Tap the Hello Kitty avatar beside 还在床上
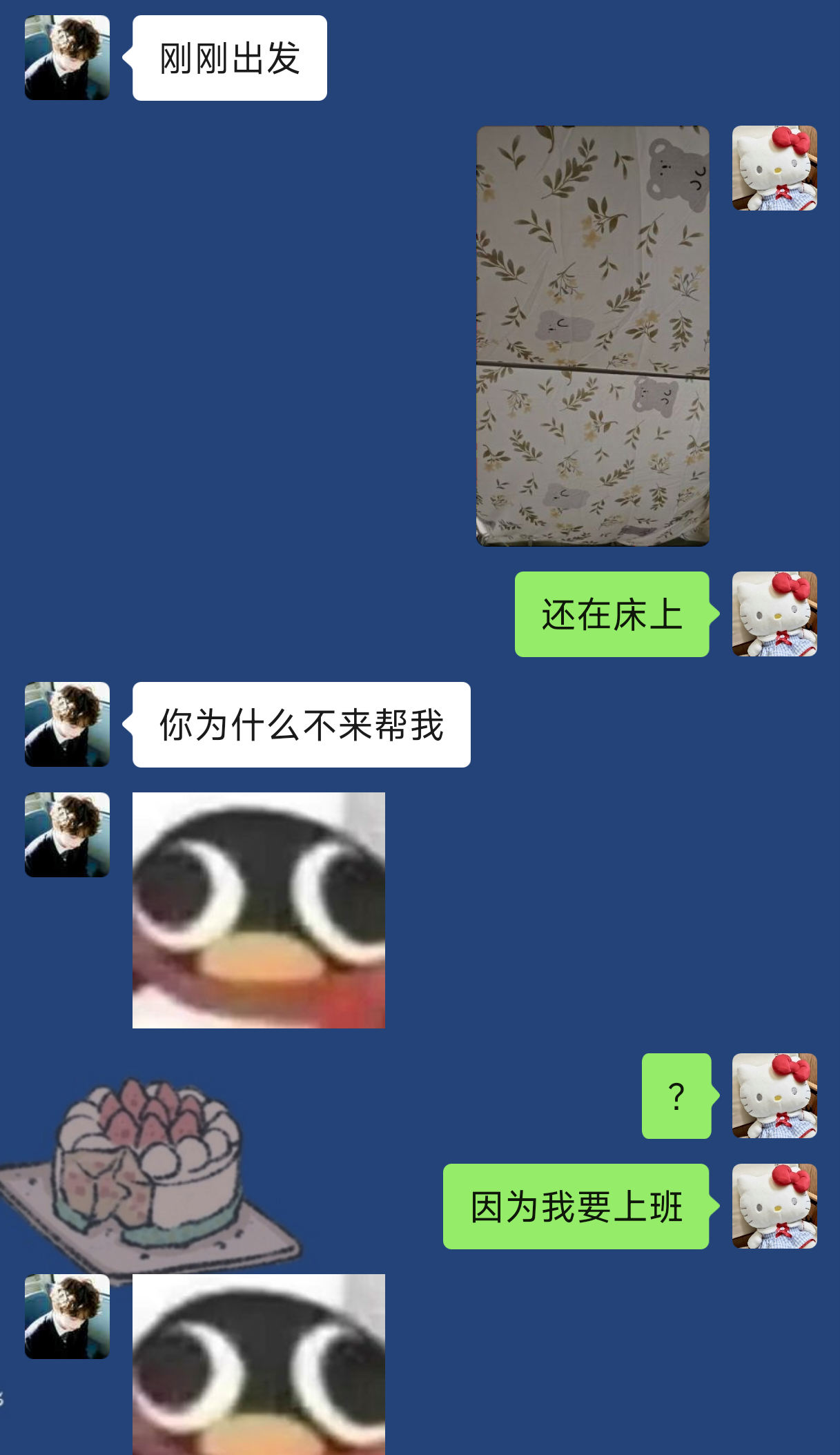This screenshot has width=840, height=1455. click(x=774, y=614)
